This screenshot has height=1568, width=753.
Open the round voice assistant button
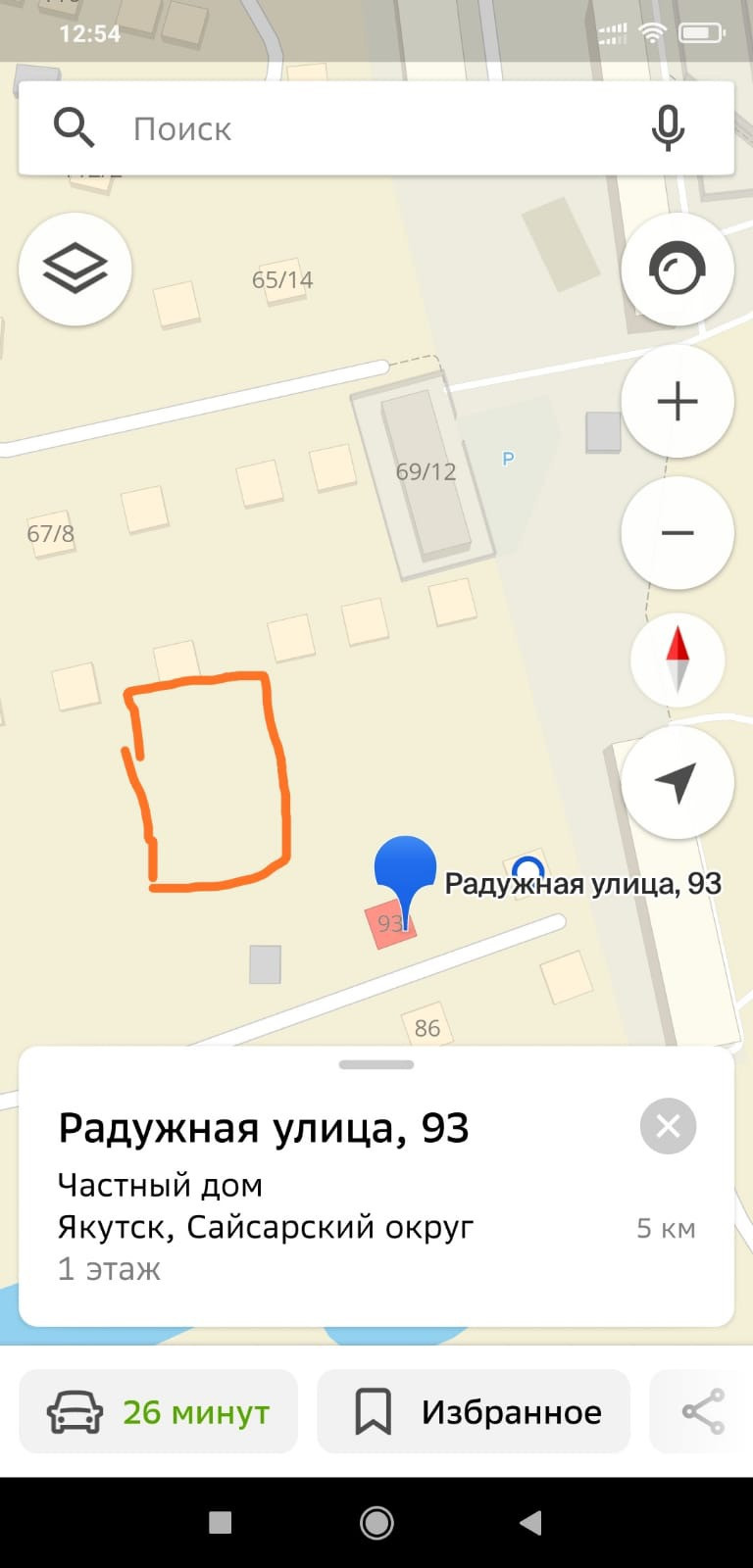[x=678, y=269]
